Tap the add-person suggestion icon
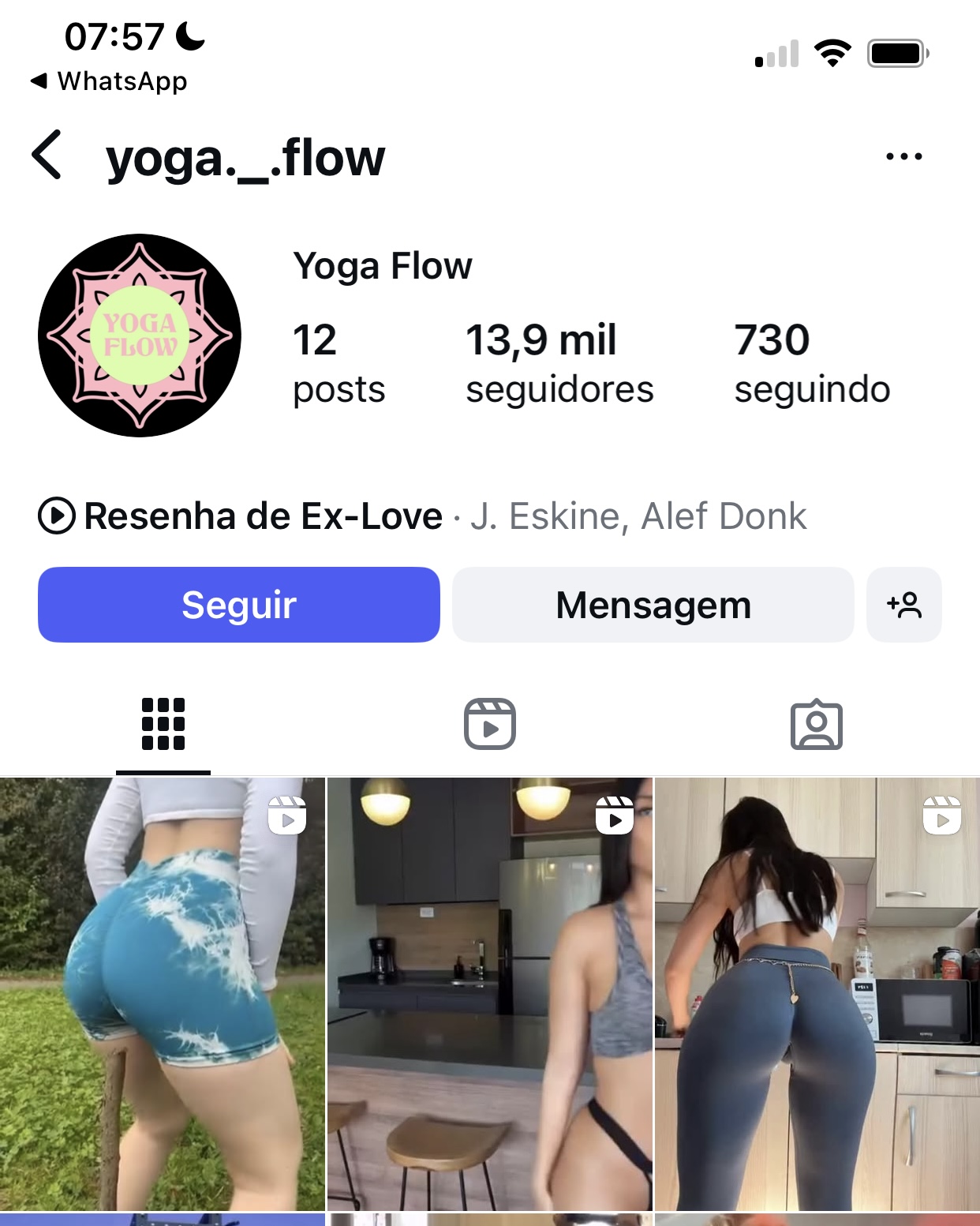 (904, 605)
